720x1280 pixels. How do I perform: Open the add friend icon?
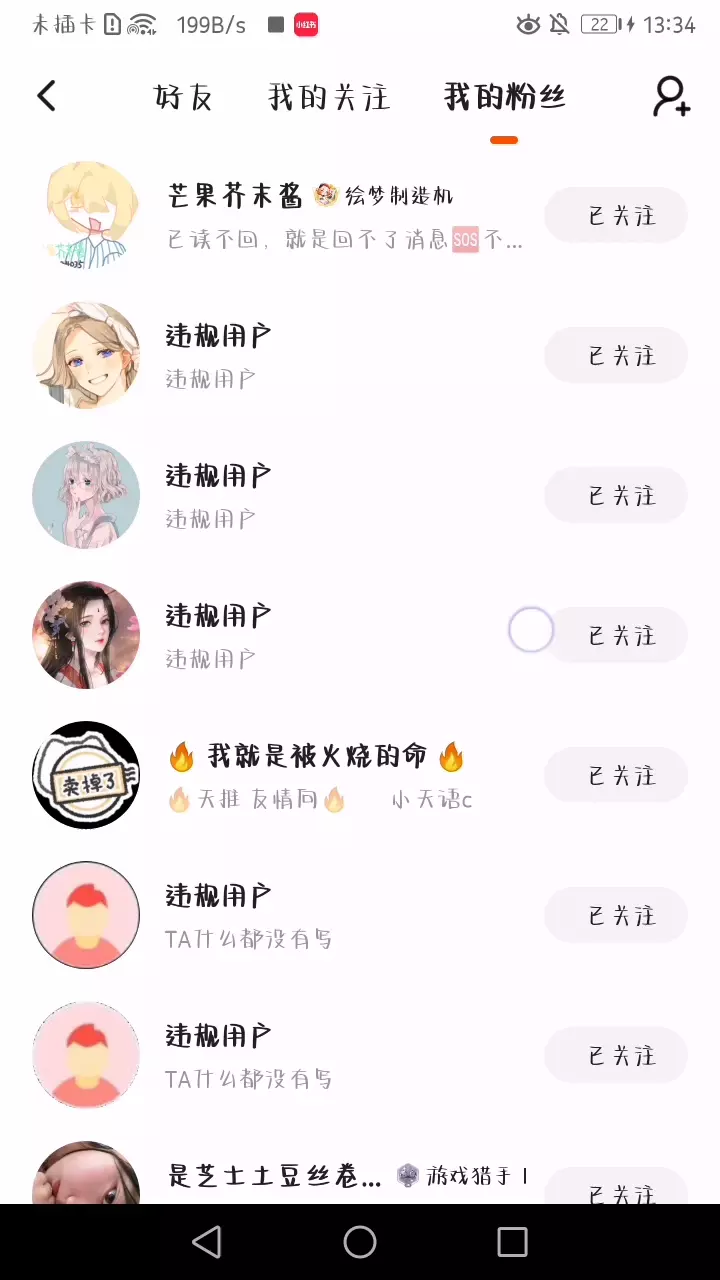[x=672, y=96]
